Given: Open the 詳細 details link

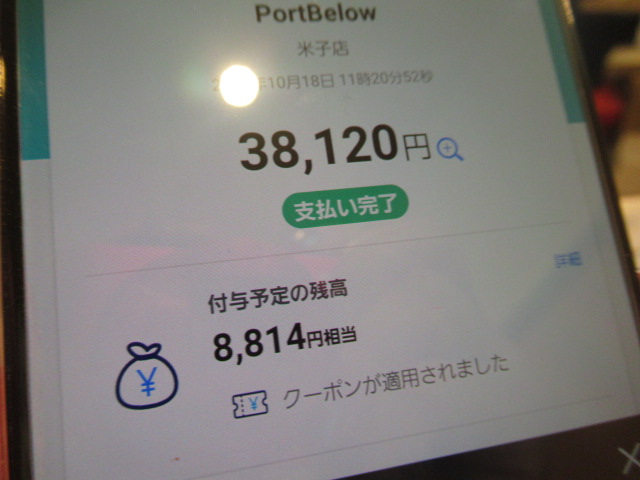Looking at the screenshot, I should pyautogui.click(x=568, y=261).
